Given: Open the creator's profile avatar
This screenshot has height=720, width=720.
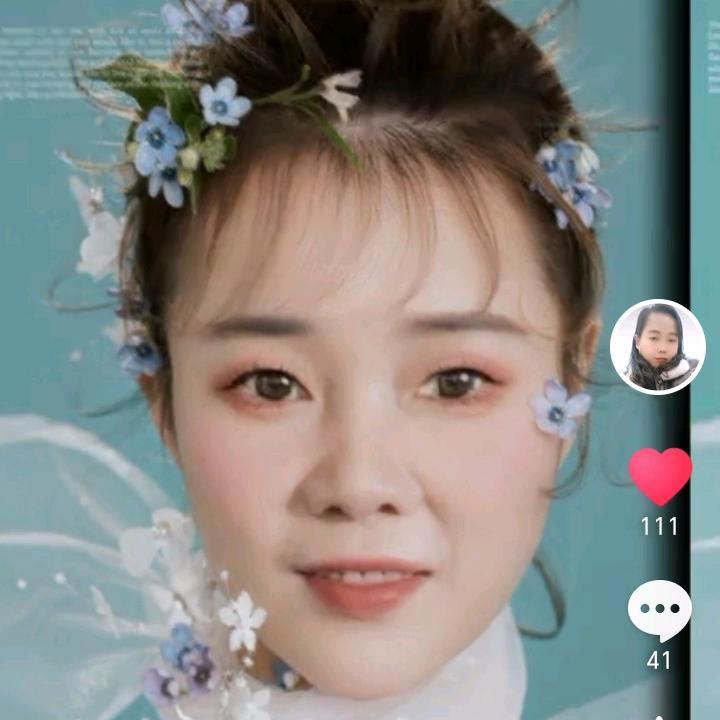Looking at the screenshot, I should (x=657, y=347).
